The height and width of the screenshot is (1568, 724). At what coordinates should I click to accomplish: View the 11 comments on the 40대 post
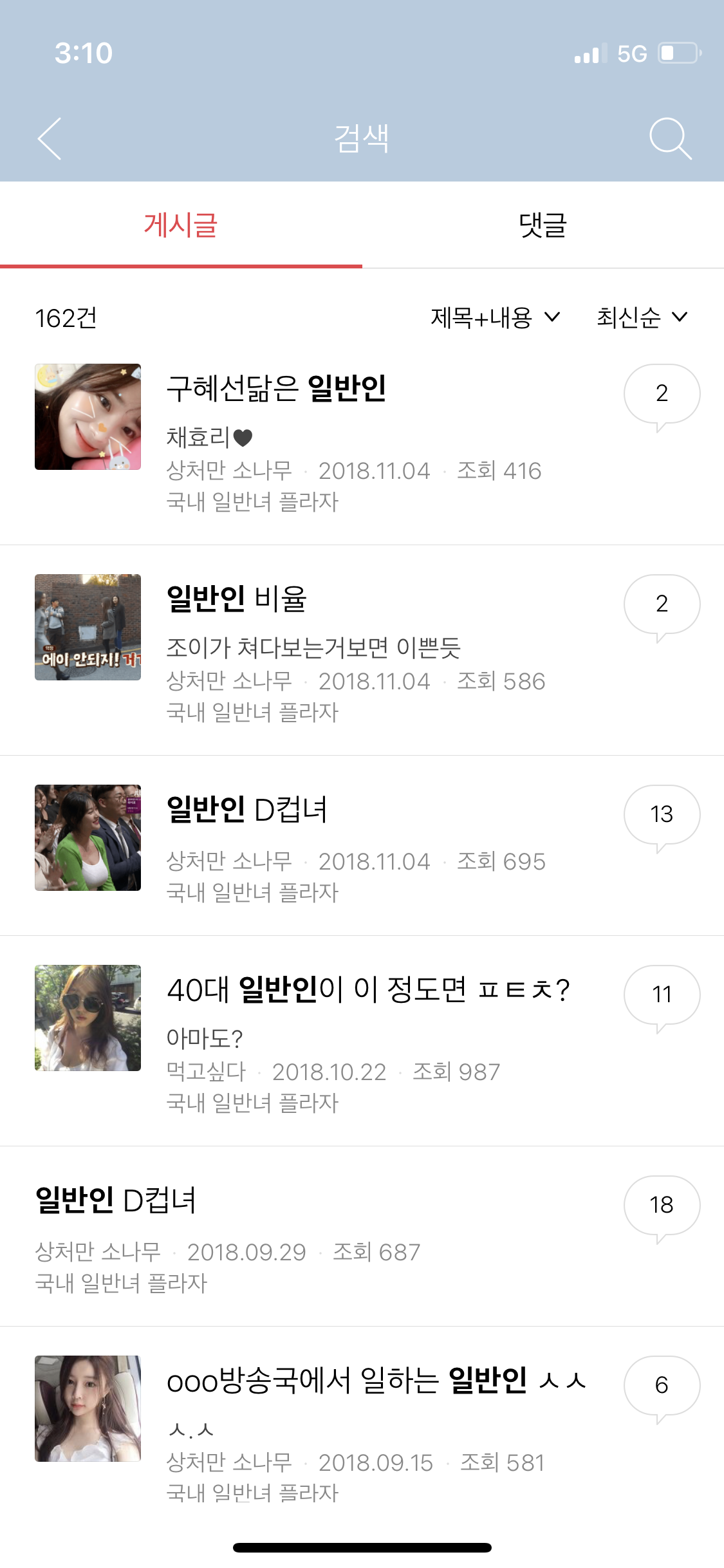661,995
